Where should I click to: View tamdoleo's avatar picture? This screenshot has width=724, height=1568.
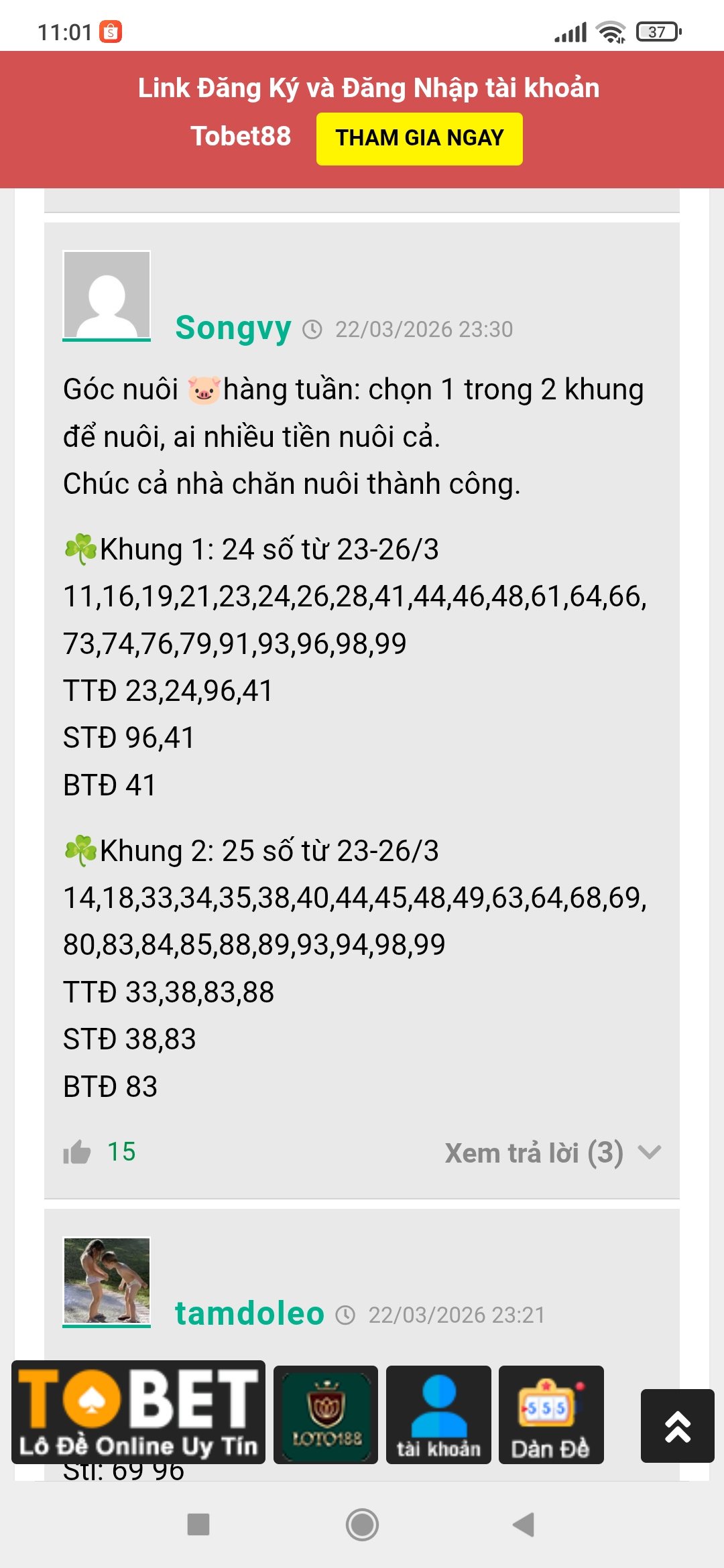tap(107, 1281)
